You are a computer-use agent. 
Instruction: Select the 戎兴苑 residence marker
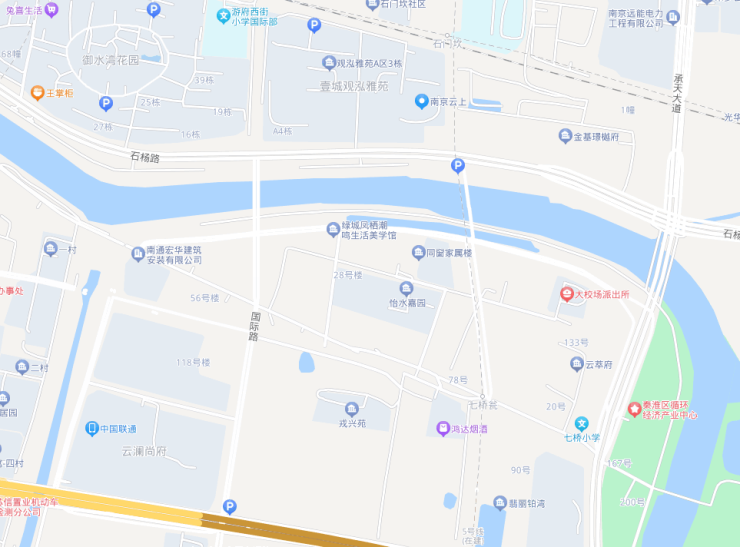coord(351,409)
